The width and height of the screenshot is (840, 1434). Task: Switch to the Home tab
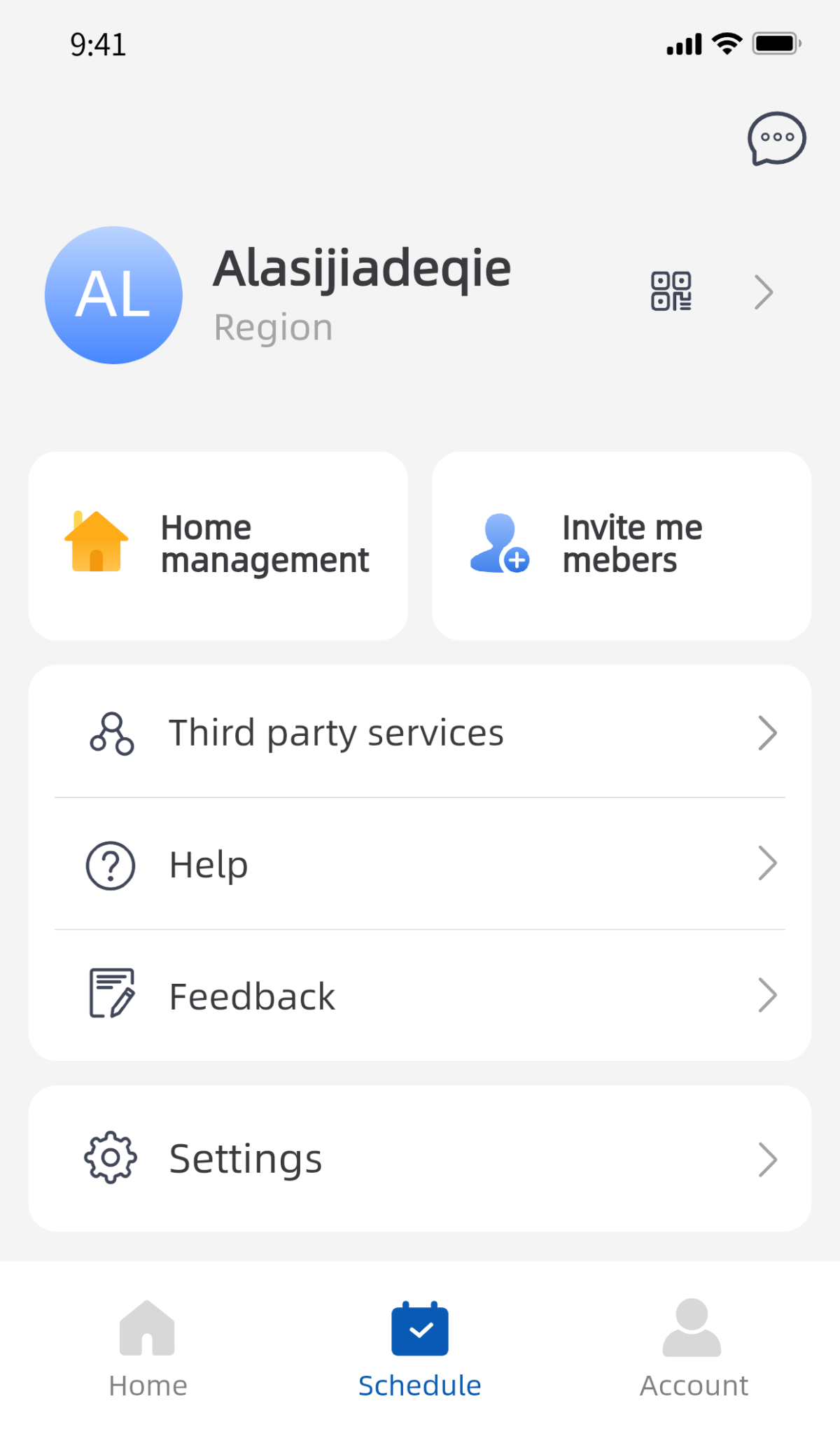148,1349
